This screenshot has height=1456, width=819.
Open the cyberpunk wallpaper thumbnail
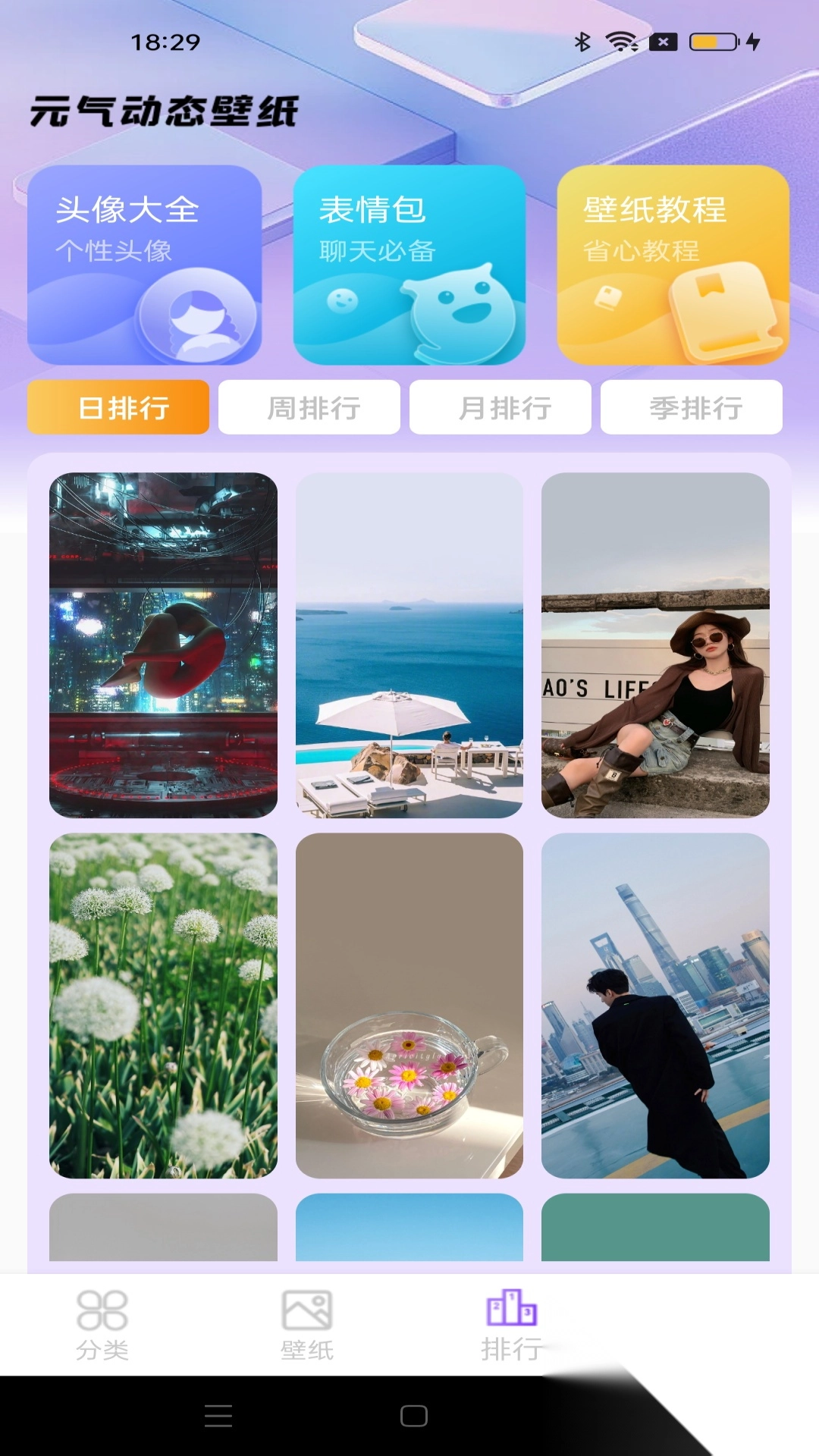pyautogui.click(x=162, y=646)
